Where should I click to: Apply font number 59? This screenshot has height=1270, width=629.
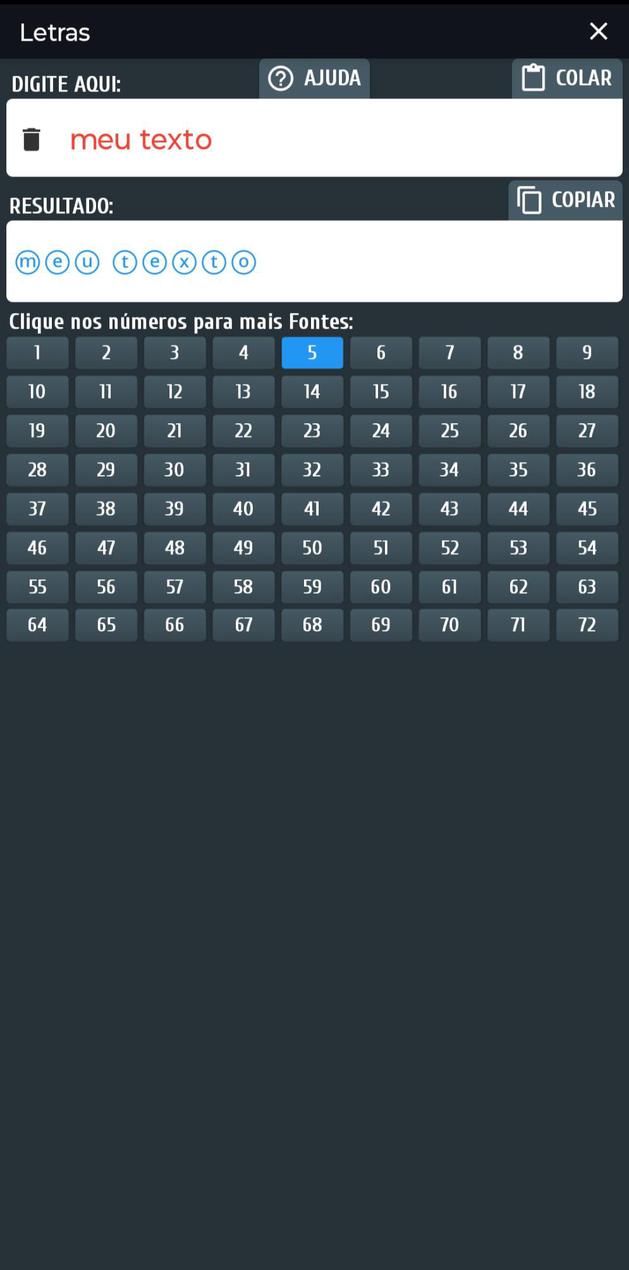(312, 586)
